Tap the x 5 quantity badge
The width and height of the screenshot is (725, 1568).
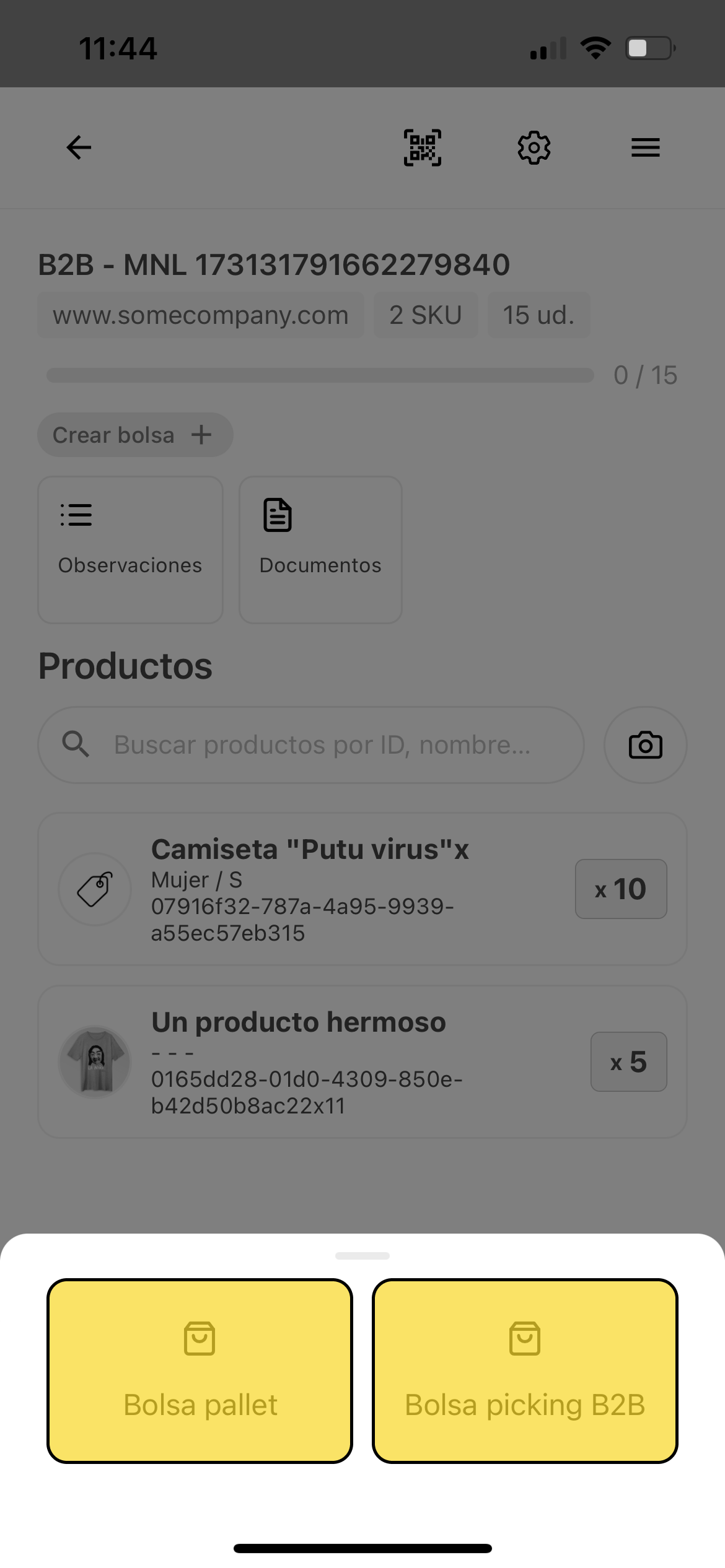pos(628,1061)
